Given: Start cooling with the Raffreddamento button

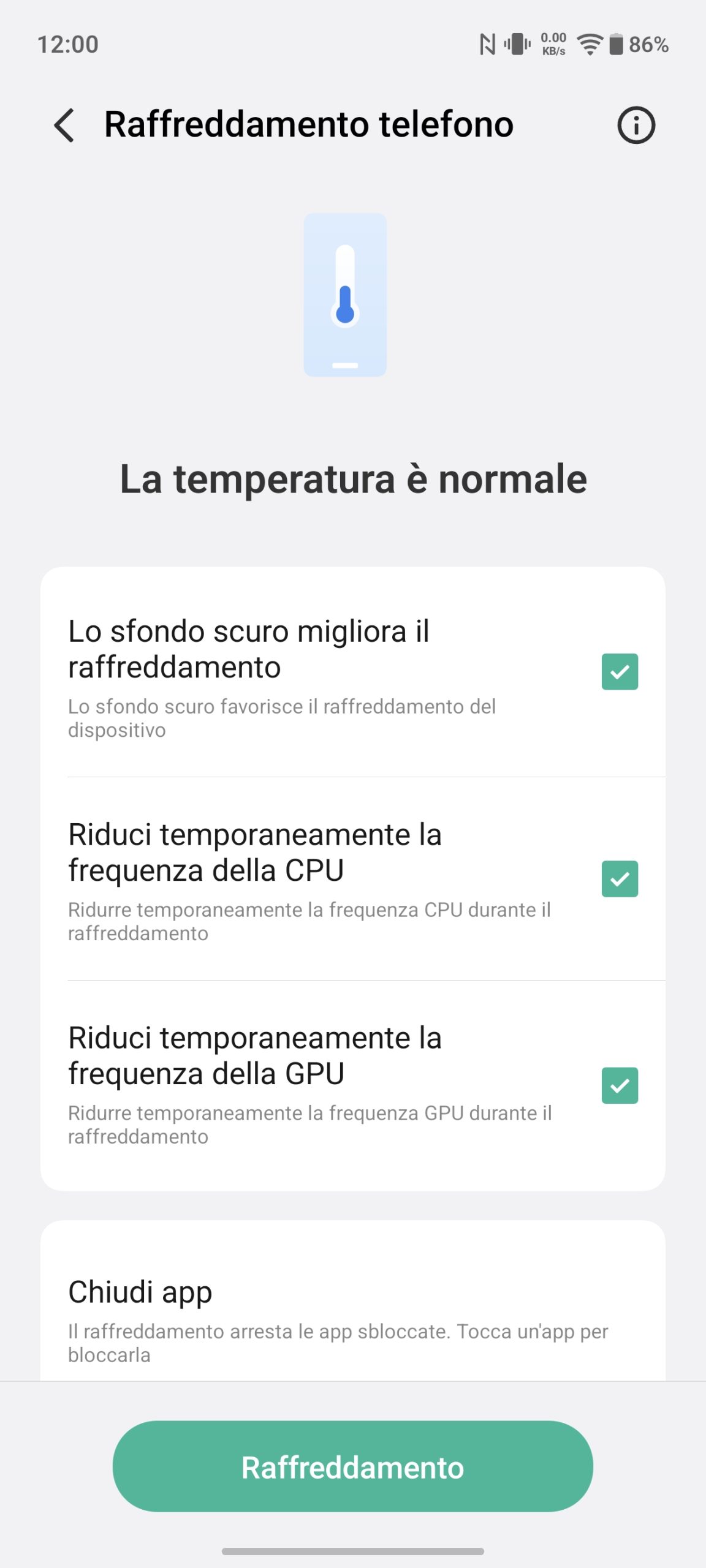Looking at the screenshot, I should pyautogui.click(x=352, y=1466).
